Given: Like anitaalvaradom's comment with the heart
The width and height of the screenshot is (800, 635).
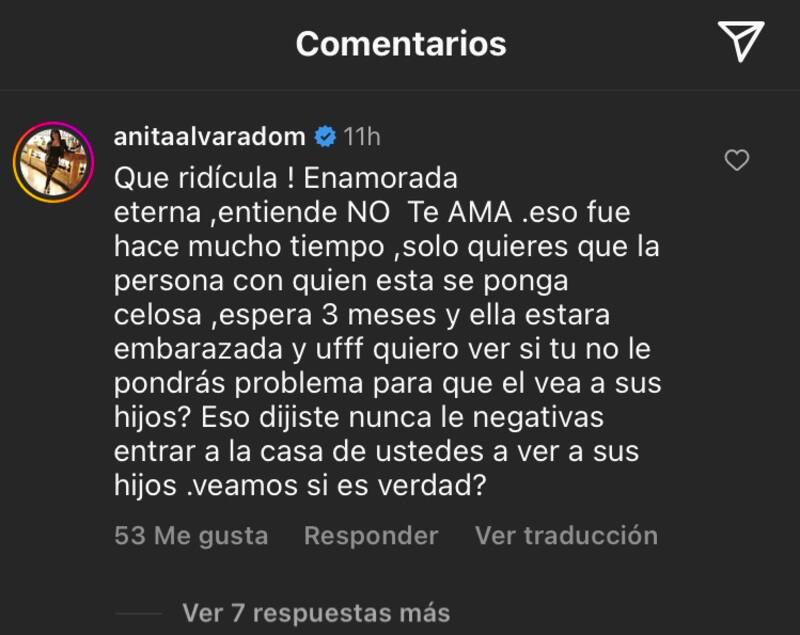Looking at the screenshot, I should 737,160.
